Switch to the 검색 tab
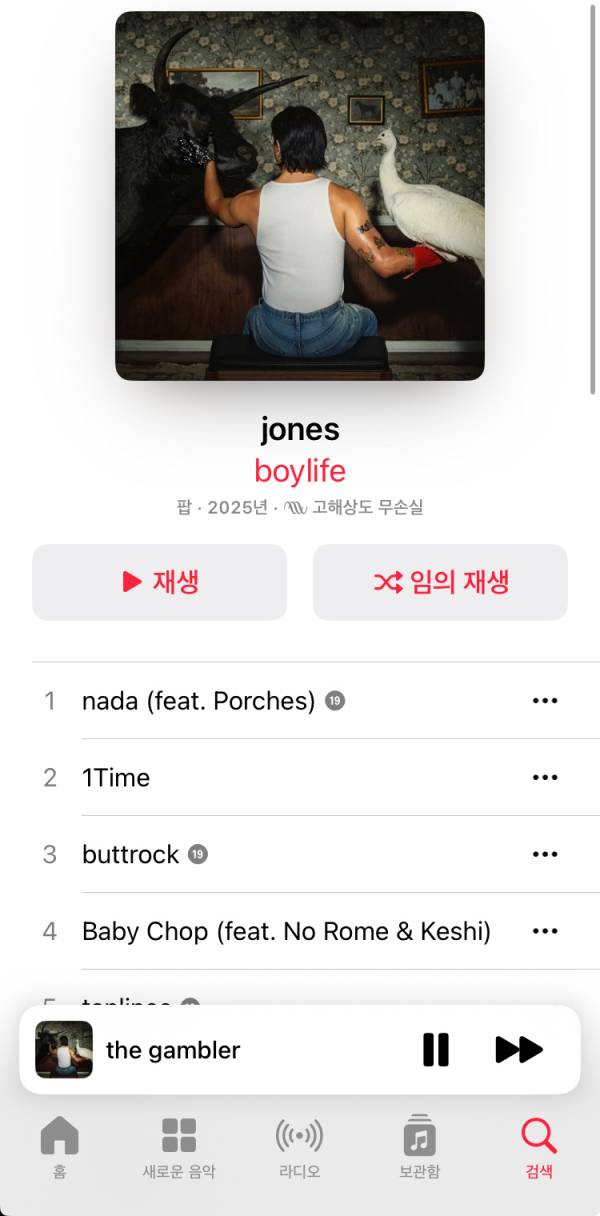The width and height of the screenshot is (600, 1216). point(539,1147)
